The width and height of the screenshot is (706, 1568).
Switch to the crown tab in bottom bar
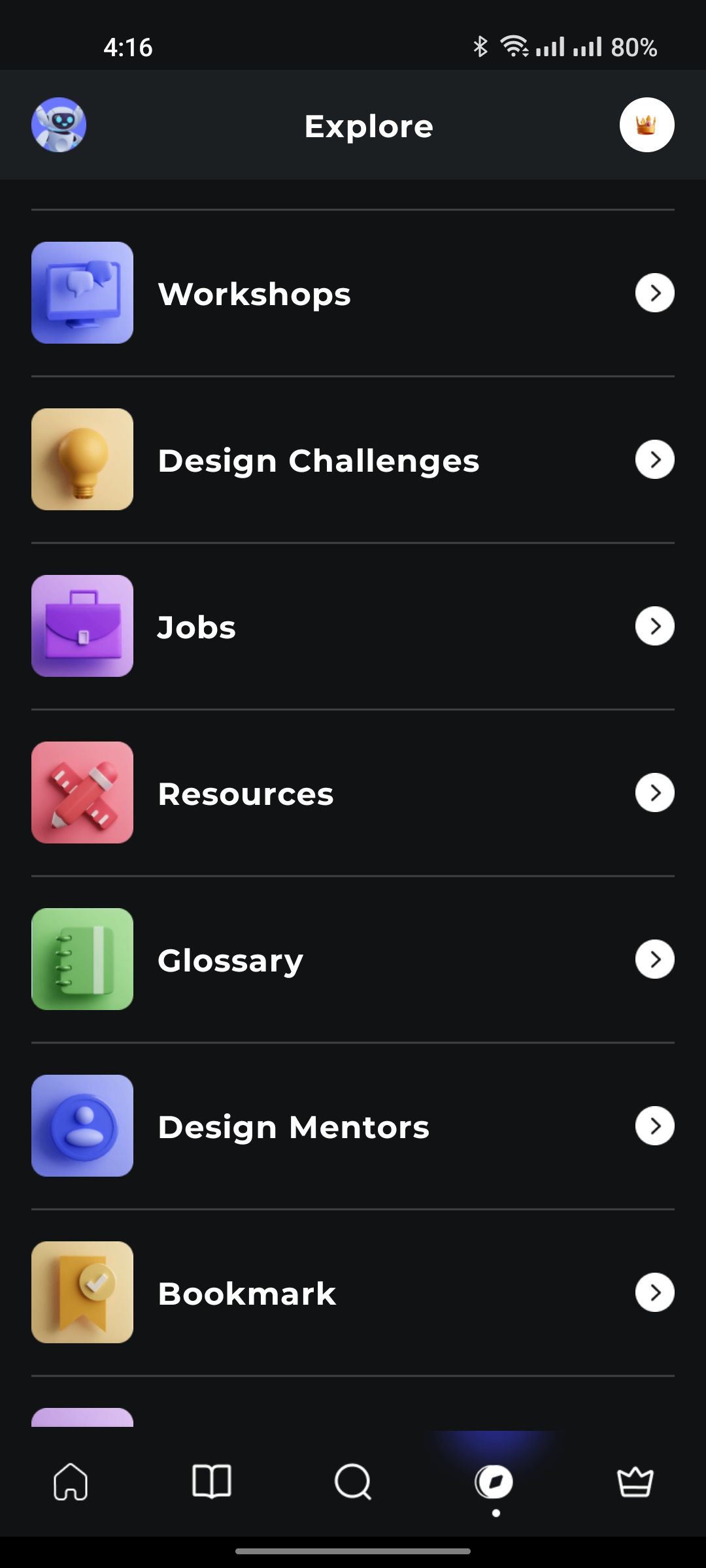click(x=635, y=1481)
